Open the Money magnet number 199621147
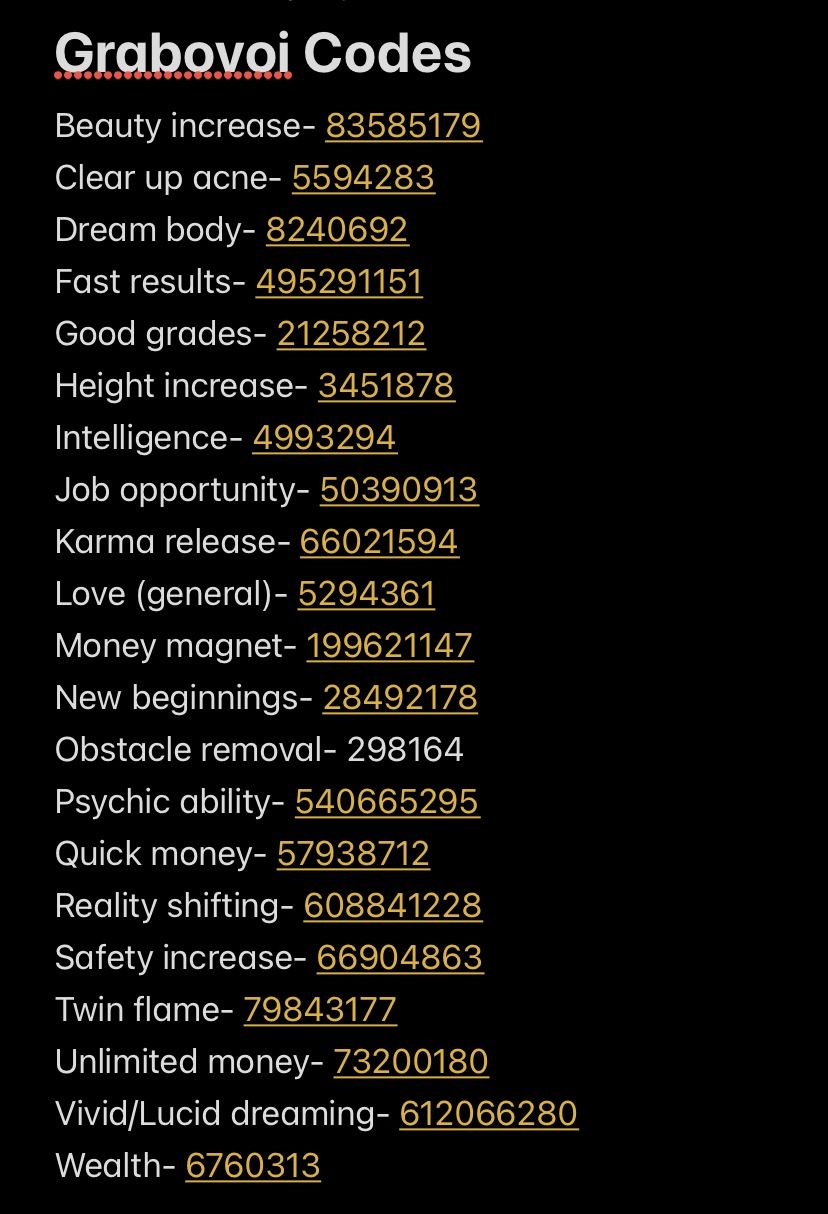 tap(389, 646)
